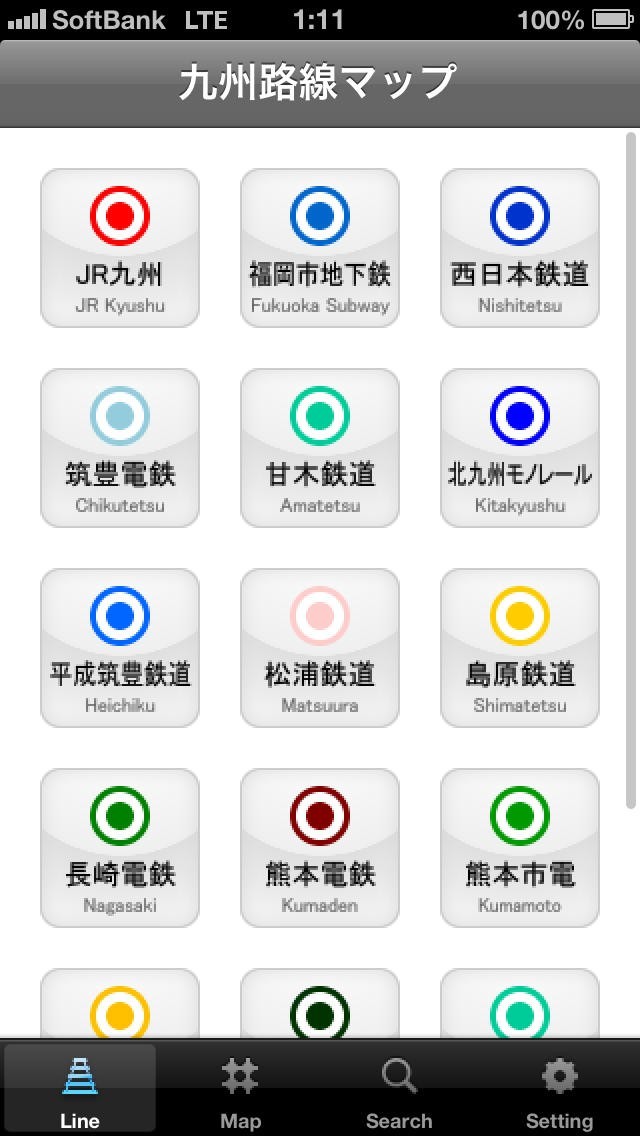Open the Kumaden railway tile

click(320, 847)
